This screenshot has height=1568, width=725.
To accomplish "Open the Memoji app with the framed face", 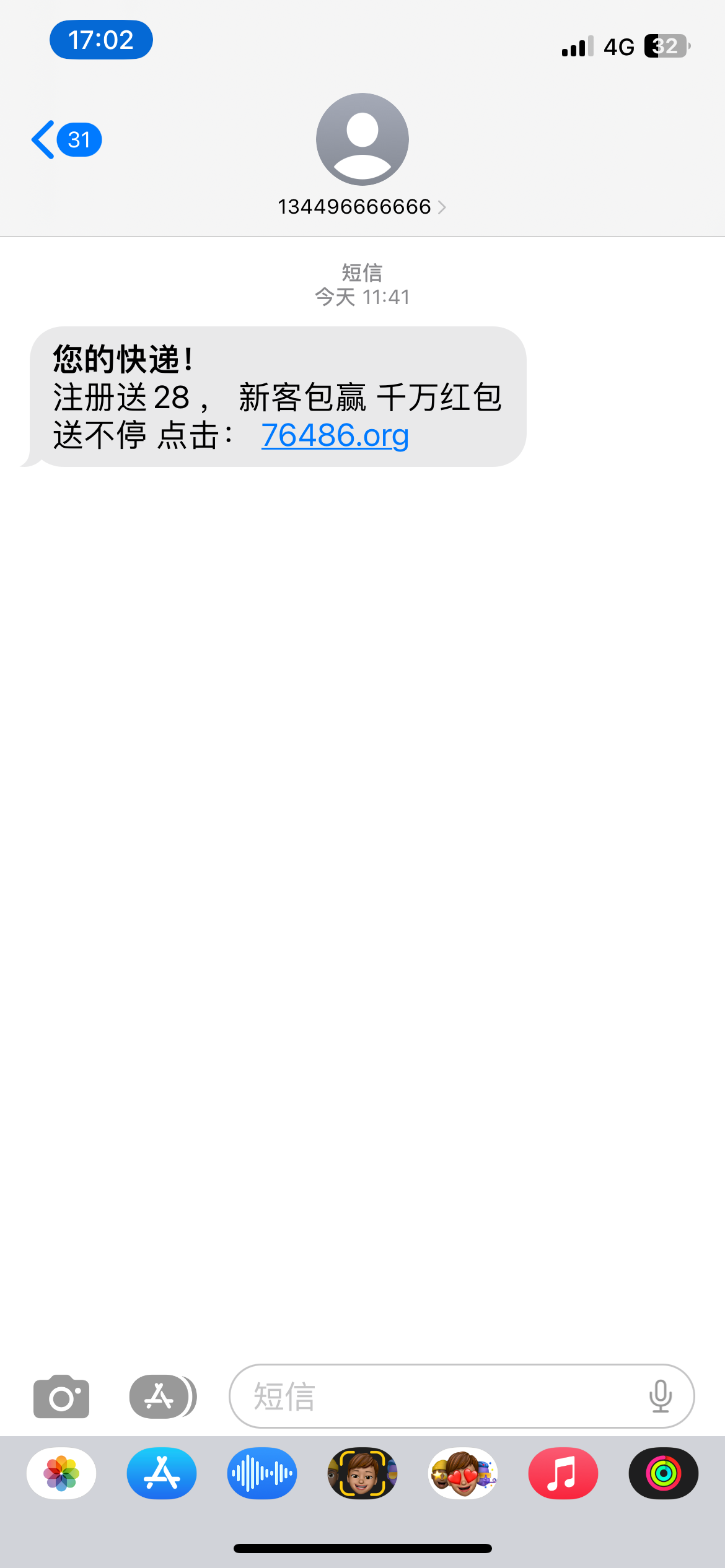I will 362,1473.
